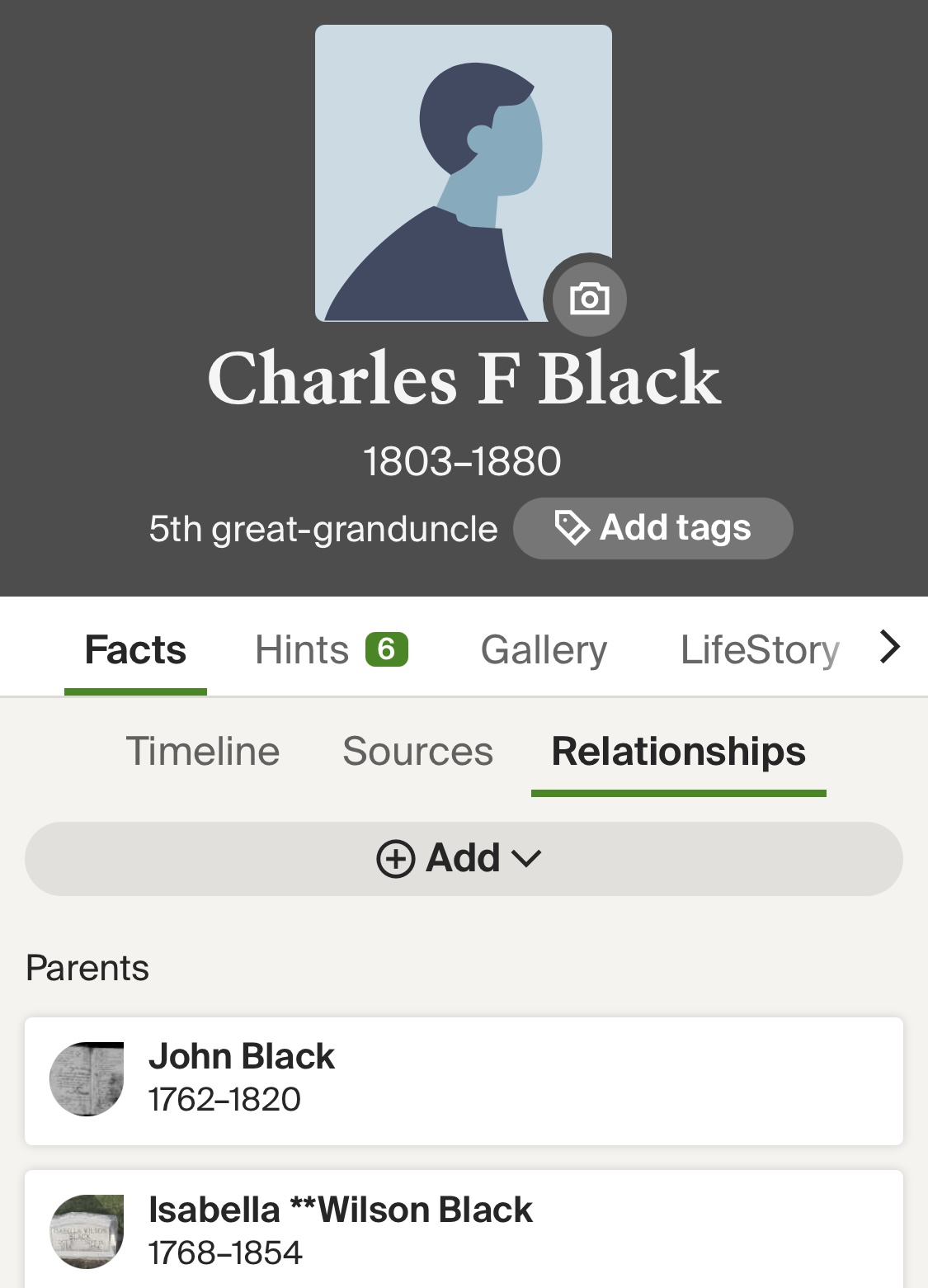Add tags to Charles F Black
The image size is (928, 1288).
tap(652, 528)
